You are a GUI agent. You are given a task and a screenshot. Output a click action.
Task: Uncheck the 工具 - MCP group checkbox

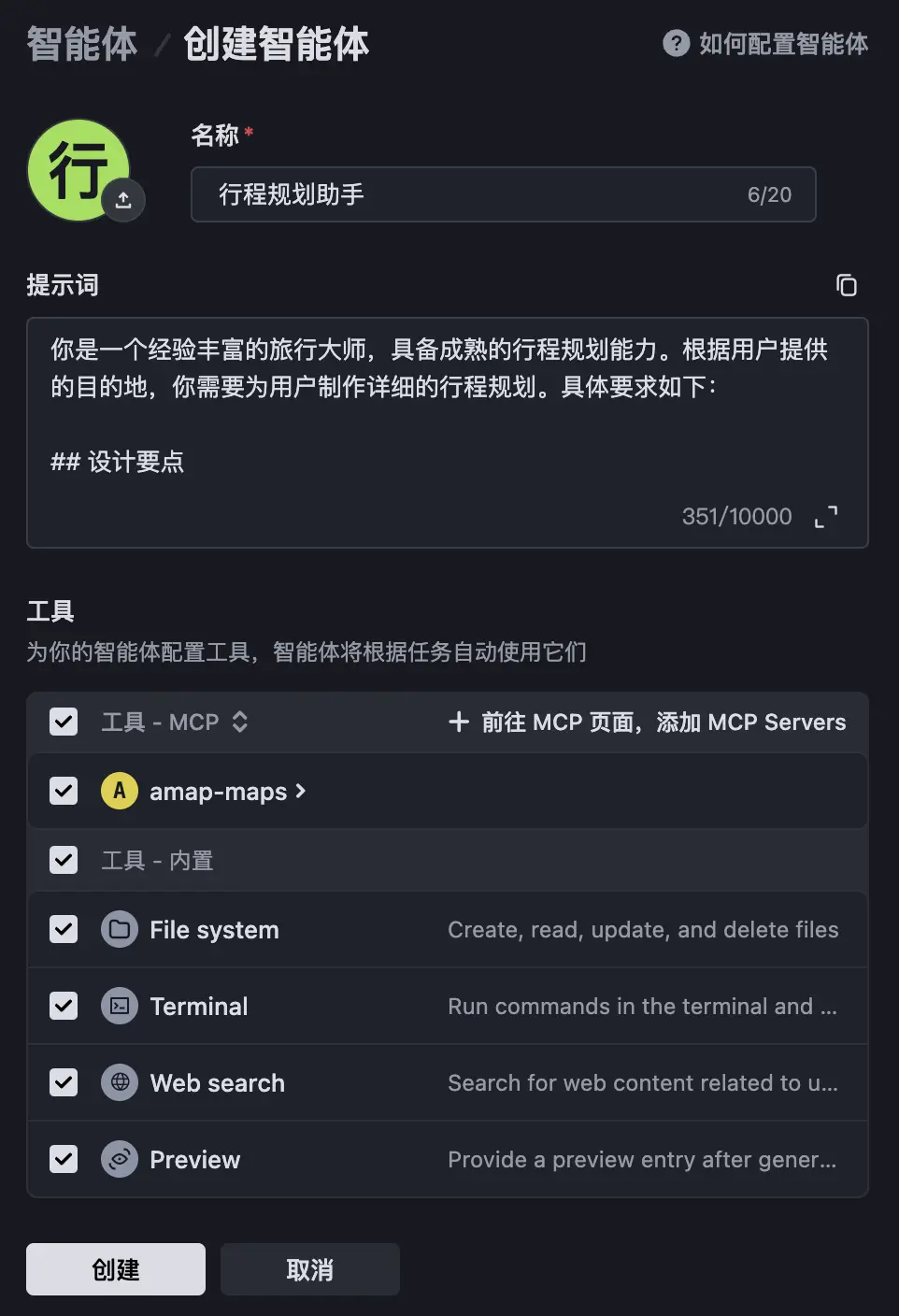(64, 722)
